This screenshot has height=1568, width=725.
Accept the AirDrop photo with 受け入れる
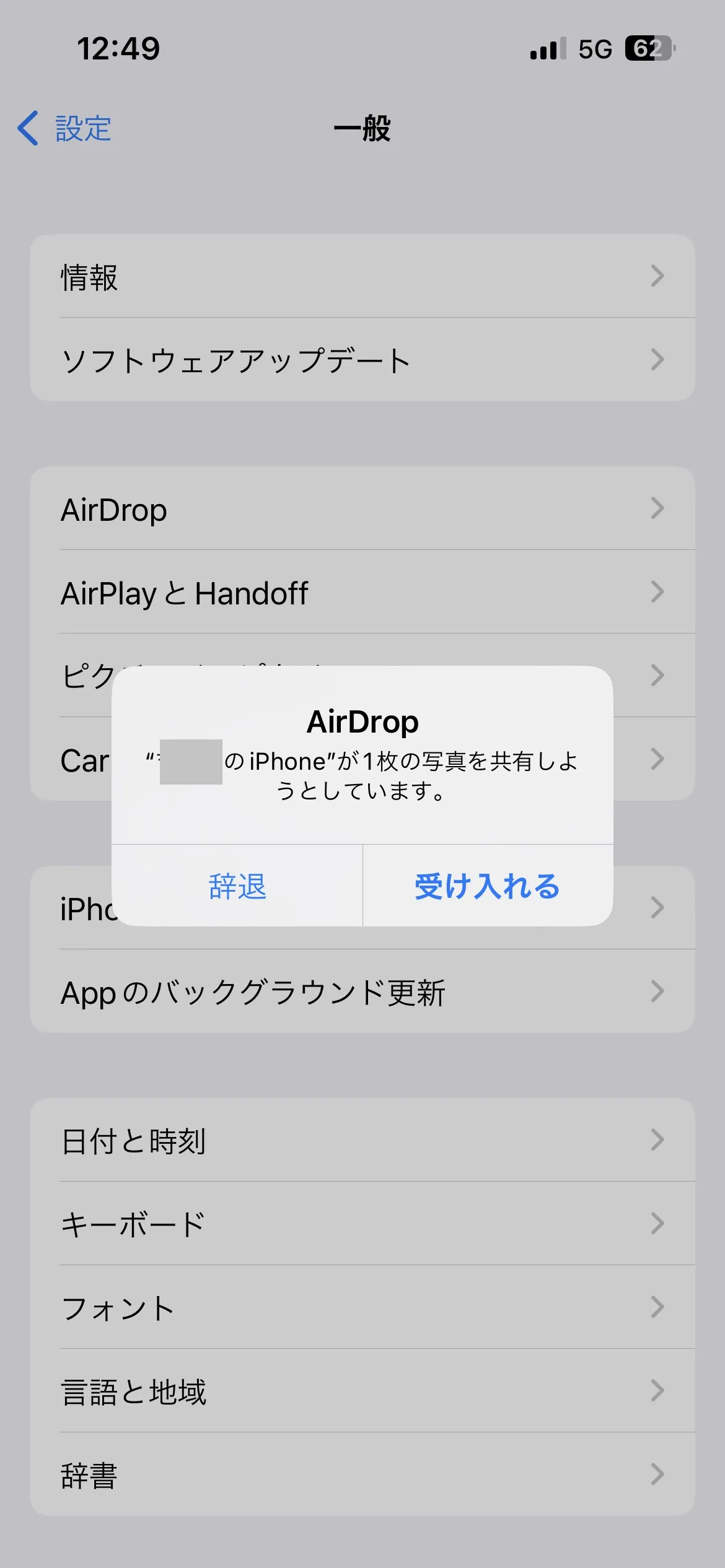point(488,886)
